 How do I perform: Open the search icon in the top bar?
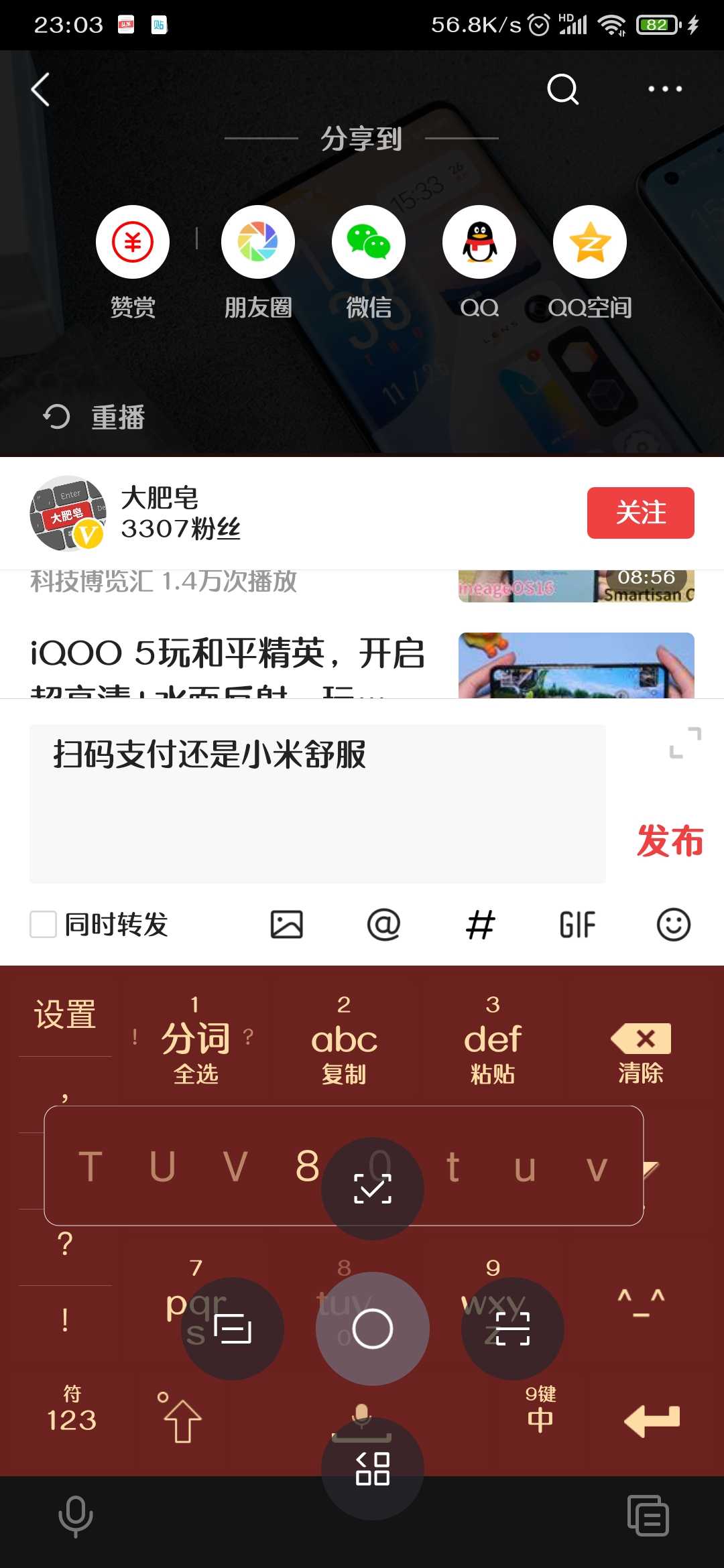click(562, 89)
